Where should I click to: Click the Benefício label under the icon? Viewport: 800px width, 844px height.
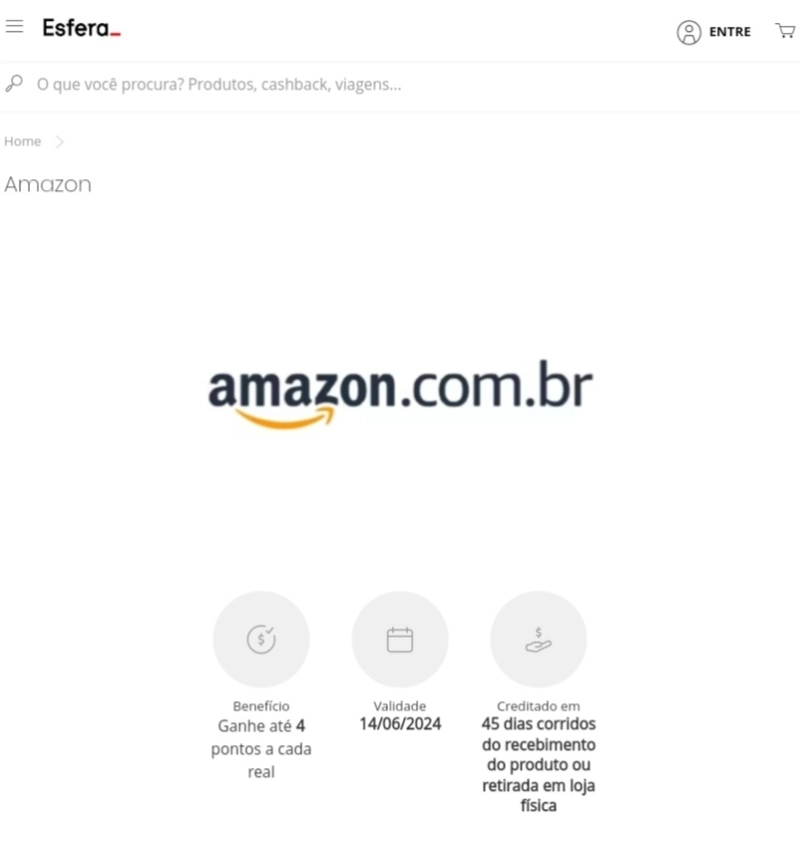[261, 705]
